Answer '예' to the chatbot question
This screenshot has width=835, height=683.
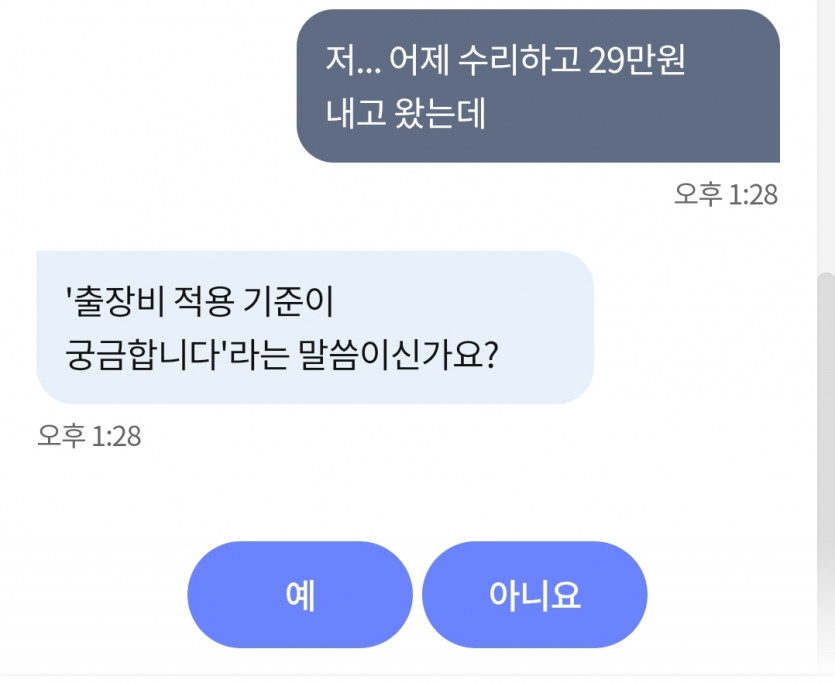[300, 595]
